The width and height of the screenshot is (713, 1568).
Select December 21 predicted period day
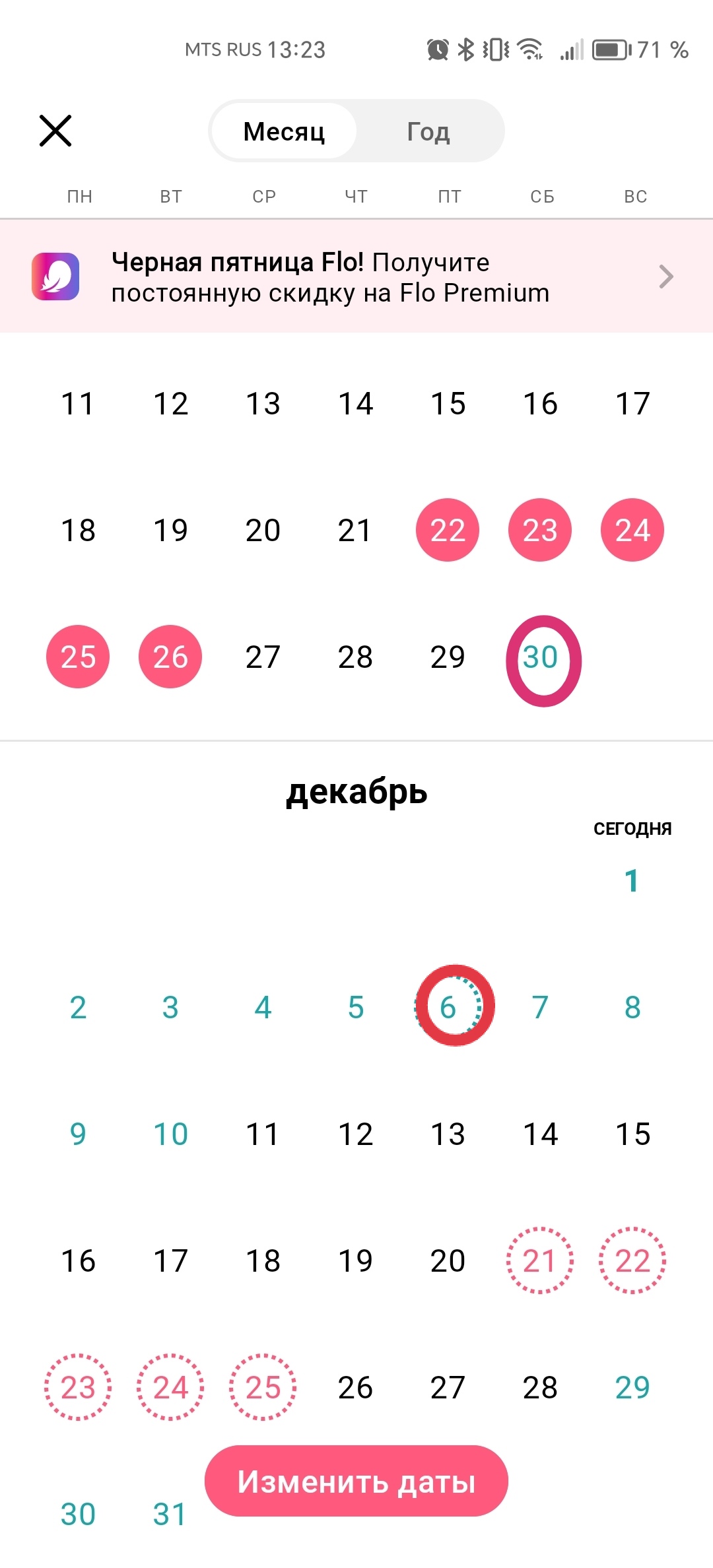[540, 1261]
